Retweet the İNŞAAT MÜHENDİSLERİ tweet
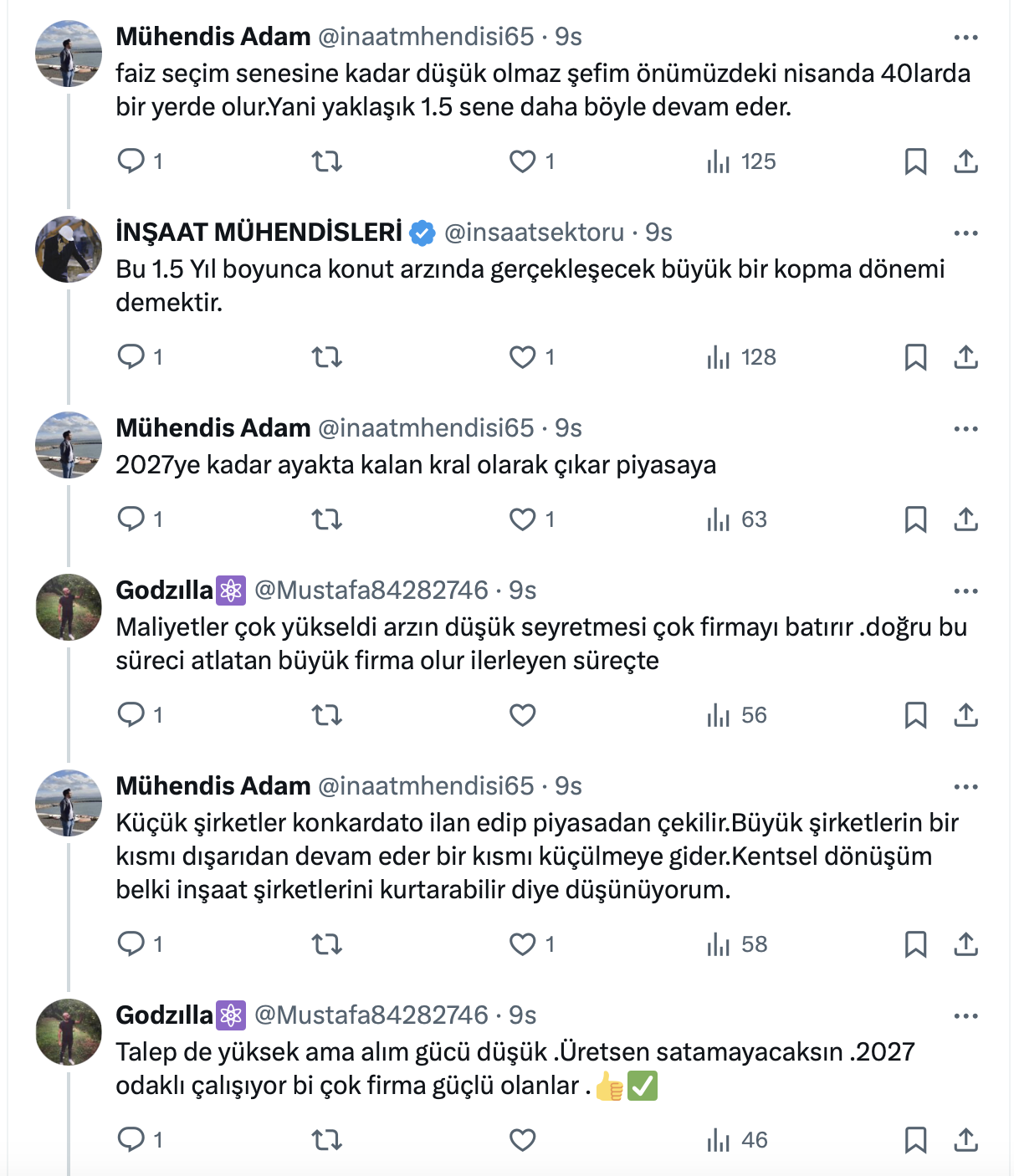Image resolution: width=1014 pixels, height=1176 pixels. tap(327, 357)
